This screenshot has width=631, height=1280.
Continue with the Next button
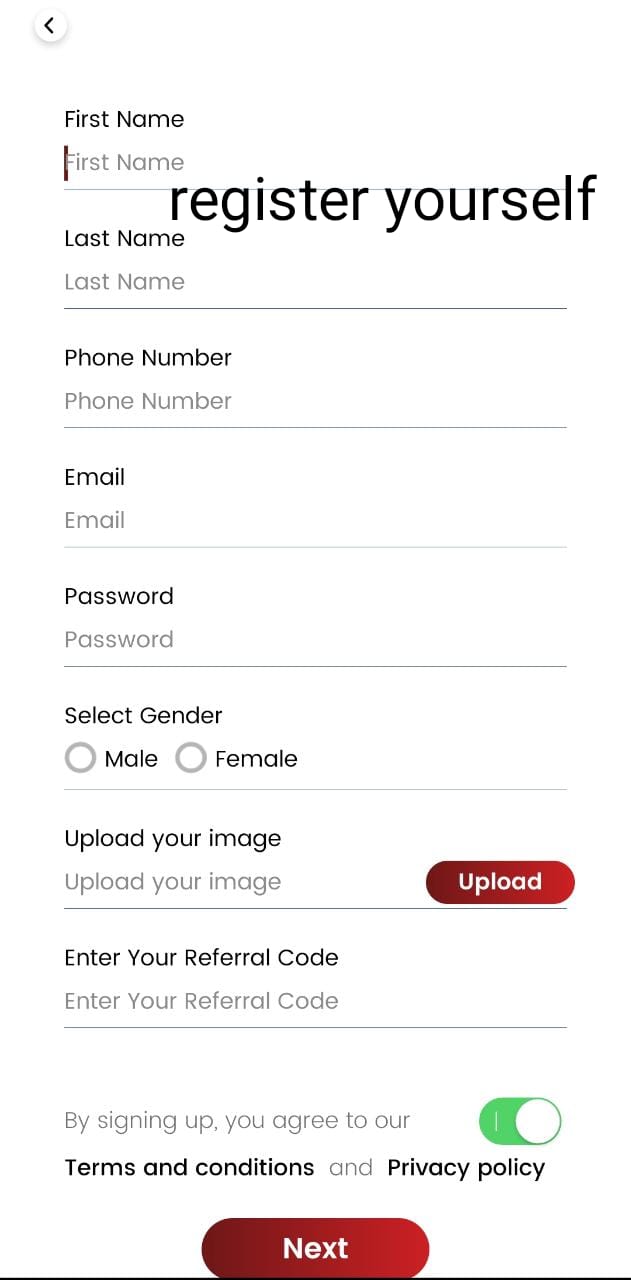point(315,1248)
